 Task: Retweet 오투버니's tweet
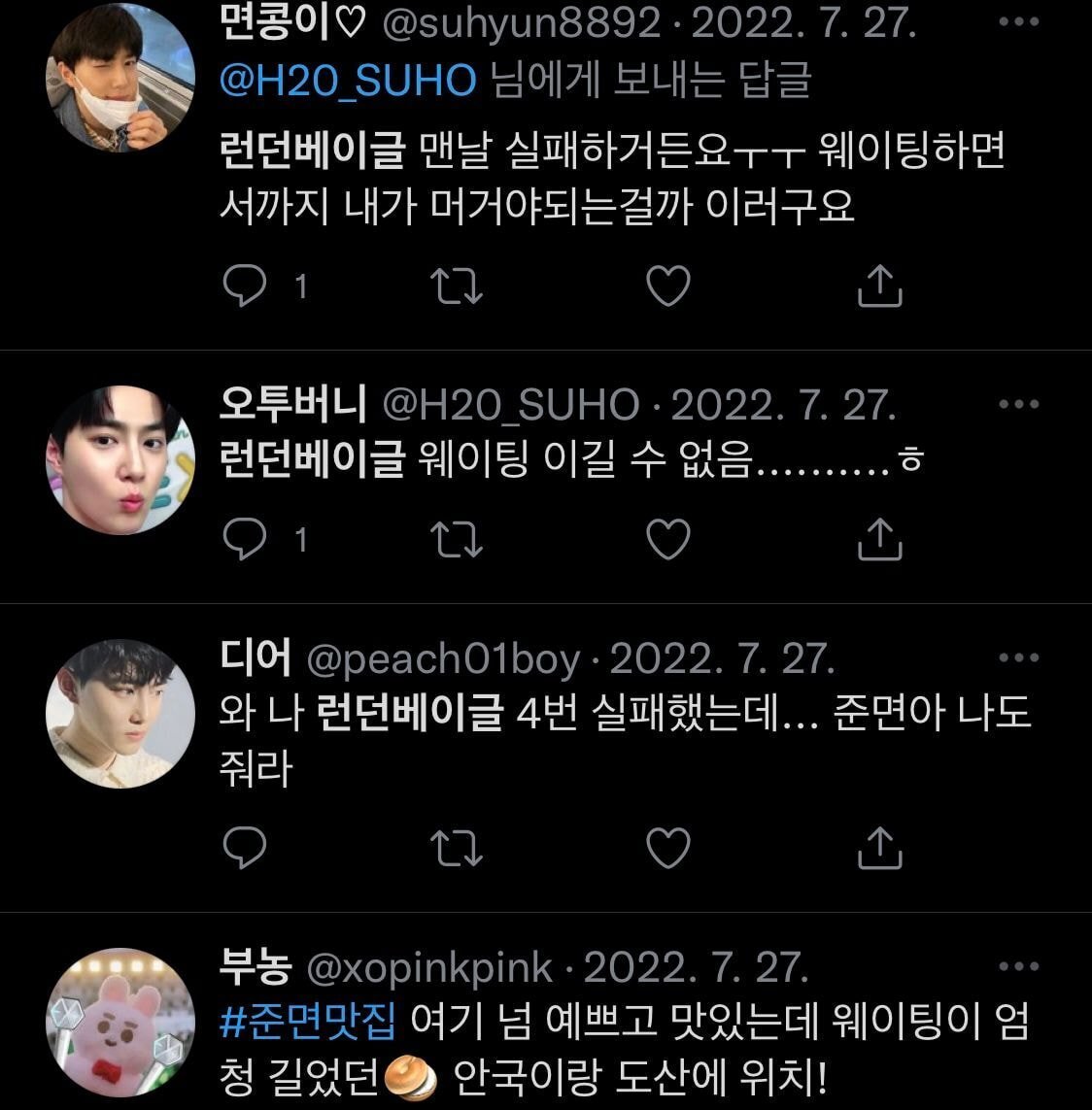tap(457, 539)
